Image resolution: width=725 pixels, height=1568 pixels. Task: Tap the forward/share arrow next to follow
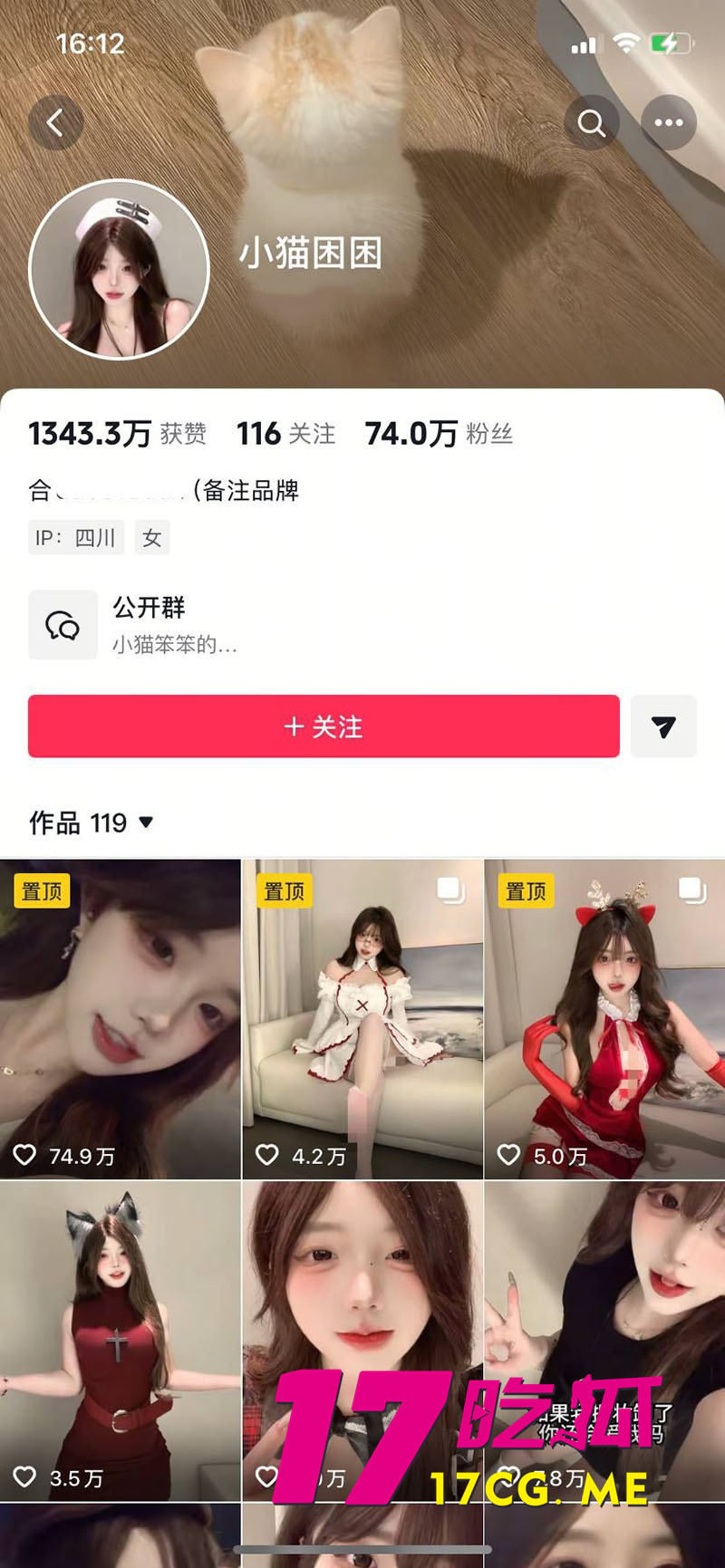663,726
